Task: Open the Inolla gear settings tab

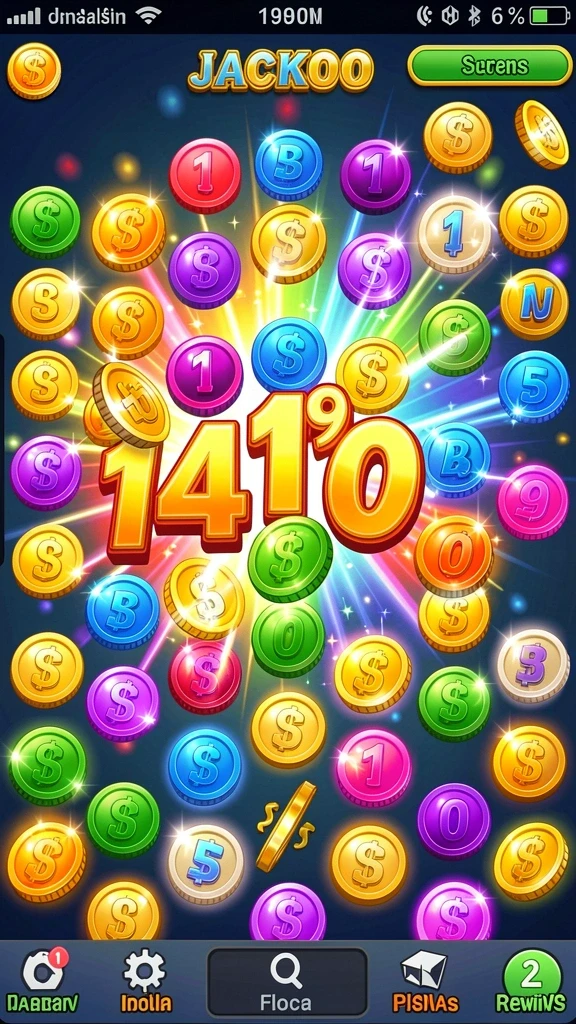Action: click(x=146, y=982)
